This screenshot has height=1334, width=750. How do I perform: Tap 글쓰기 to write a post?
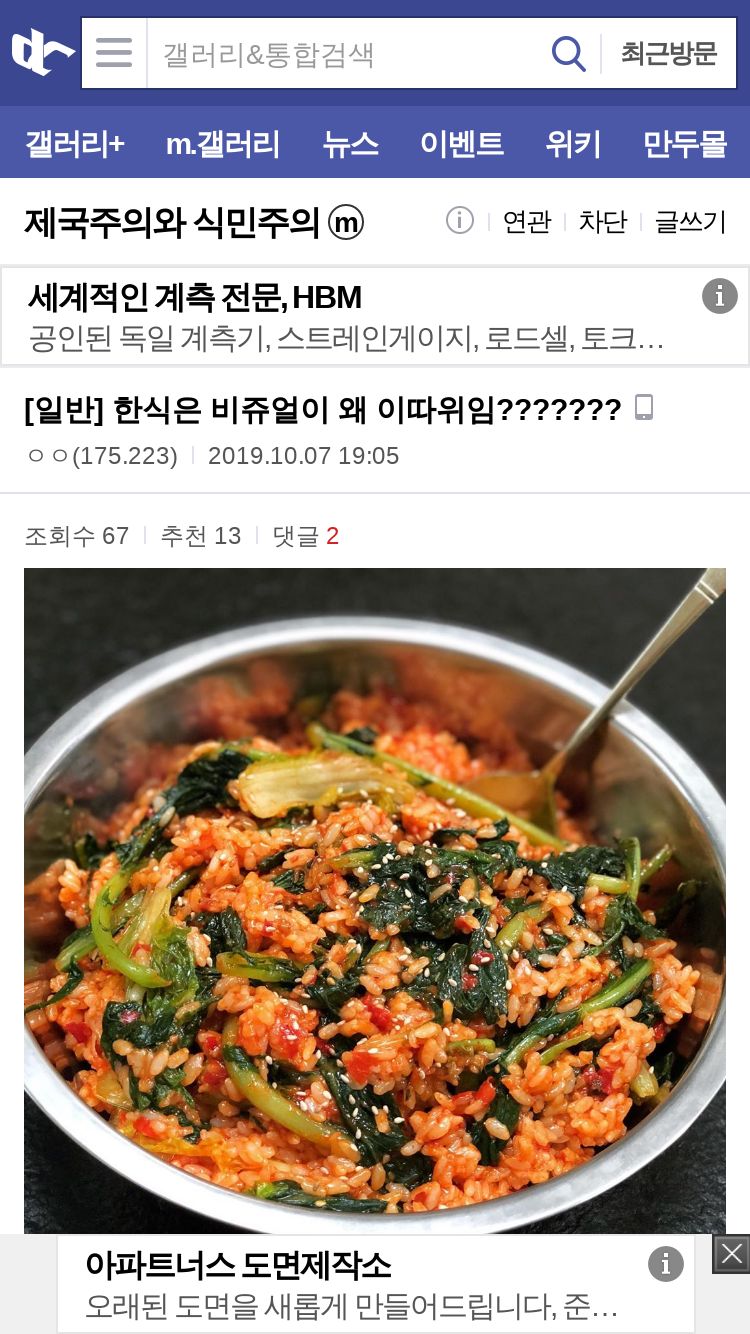click(x=690, y=222)
